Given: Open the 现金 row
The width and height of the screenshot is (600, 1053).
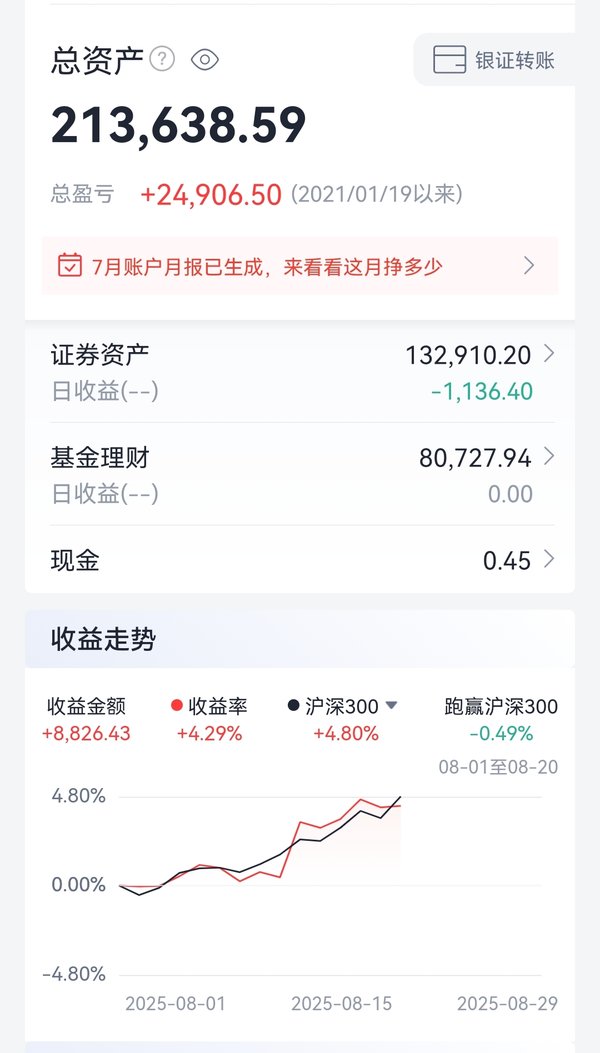Looking at the screenshot, I should click(302, 559).
